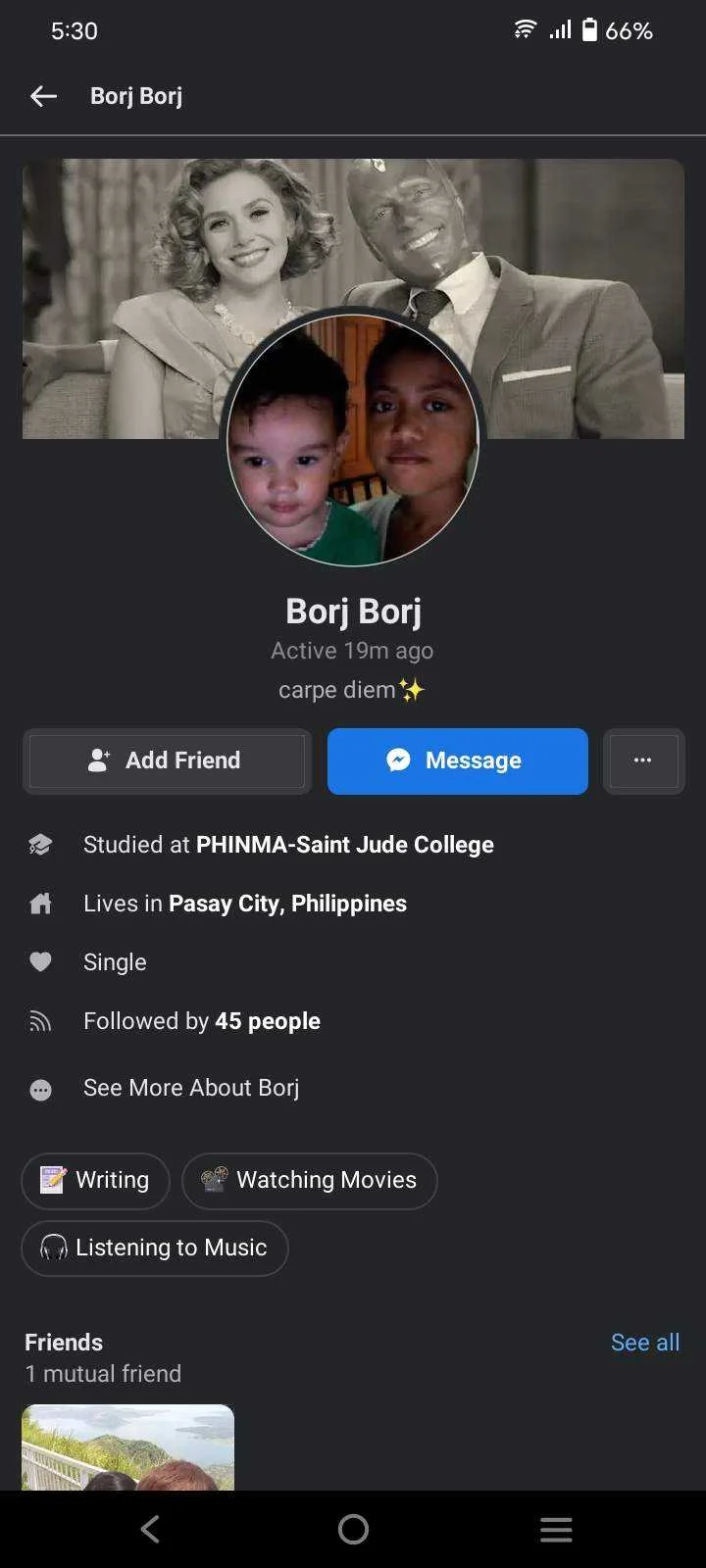The image size is (706, 1568).
Task: Open See More About Borj
Action: coord(191,1088)
